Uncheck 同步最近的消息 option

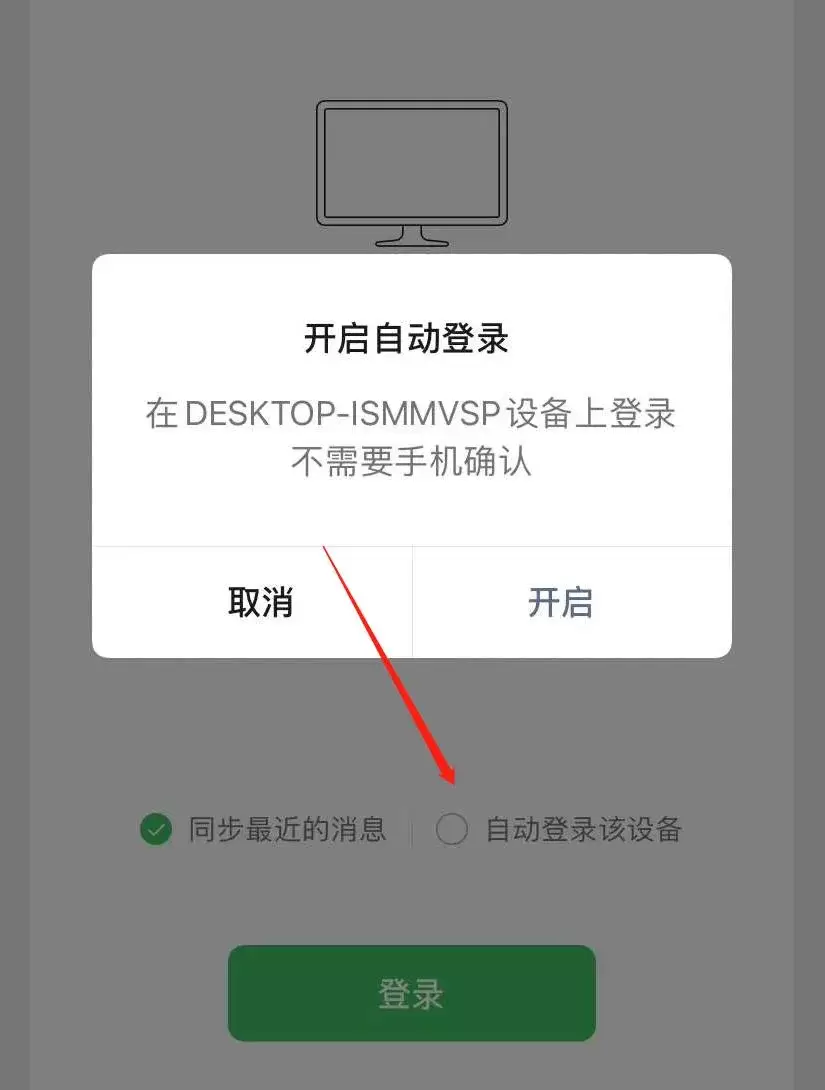pyautogui.click(x=156, y=829)
